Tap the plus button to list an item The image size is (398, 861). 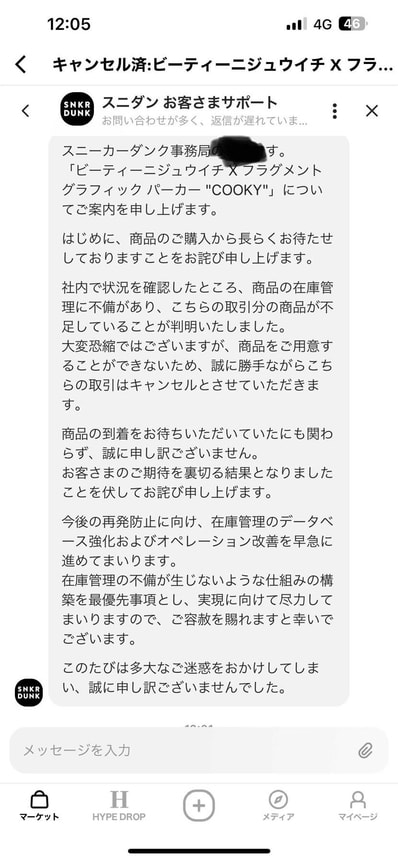(199, 806)
